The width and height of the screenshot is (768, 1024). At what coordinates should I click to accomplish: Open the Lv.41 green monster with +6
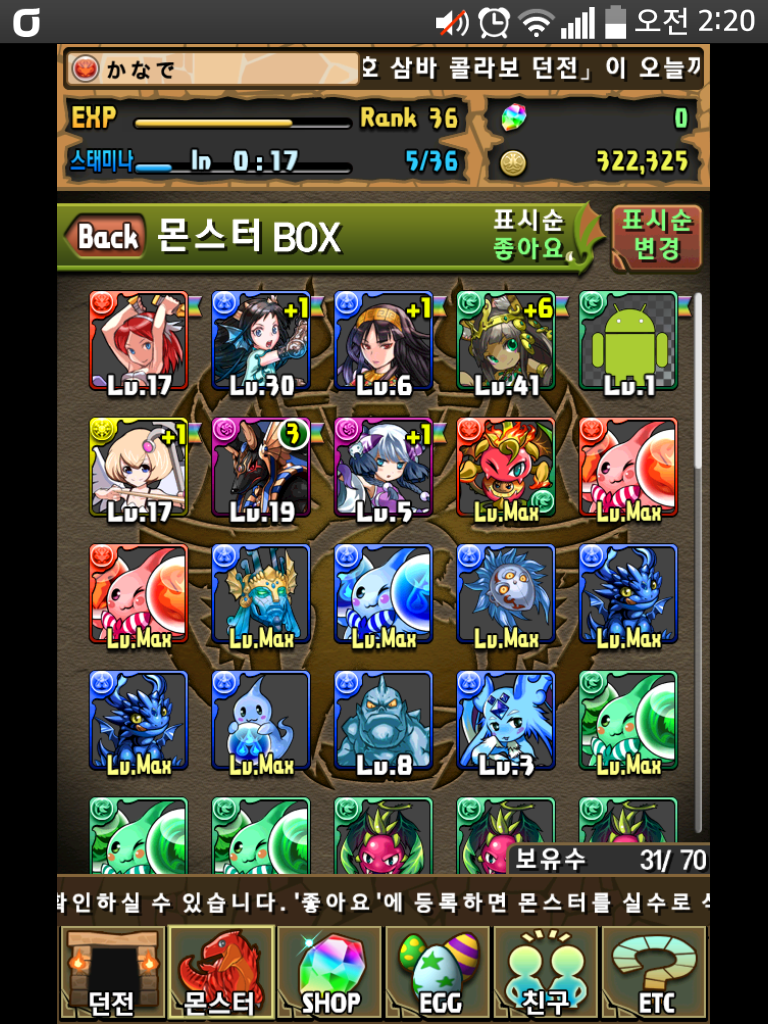pos(506,342)
